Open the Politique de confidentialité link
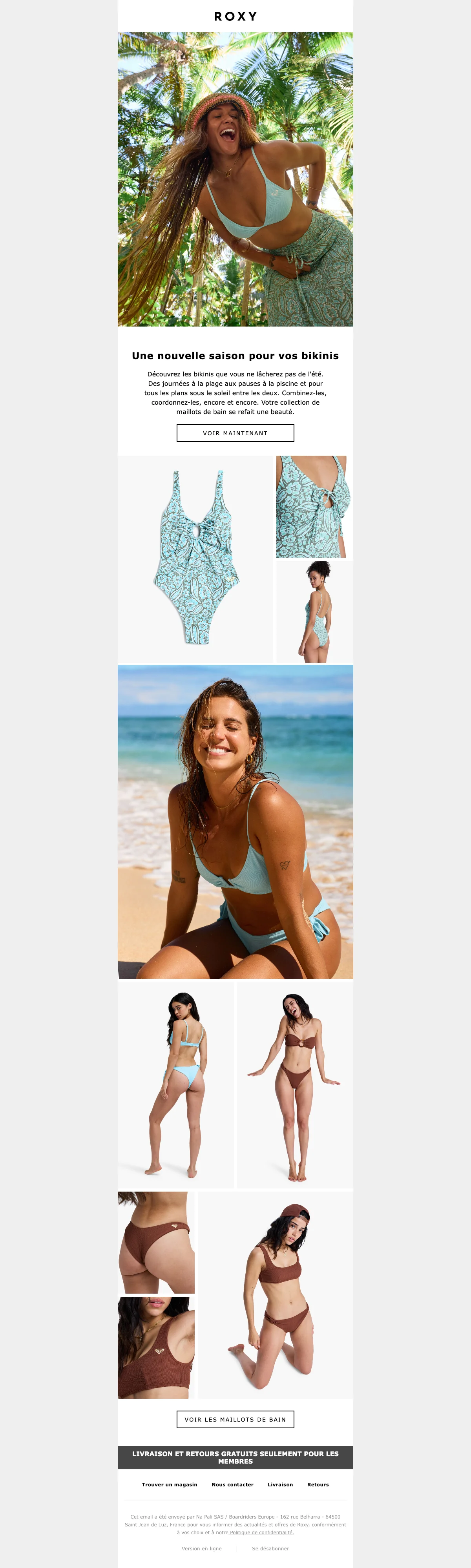The height and width of the screenshot is (1568, 471). pos(262,1532)
